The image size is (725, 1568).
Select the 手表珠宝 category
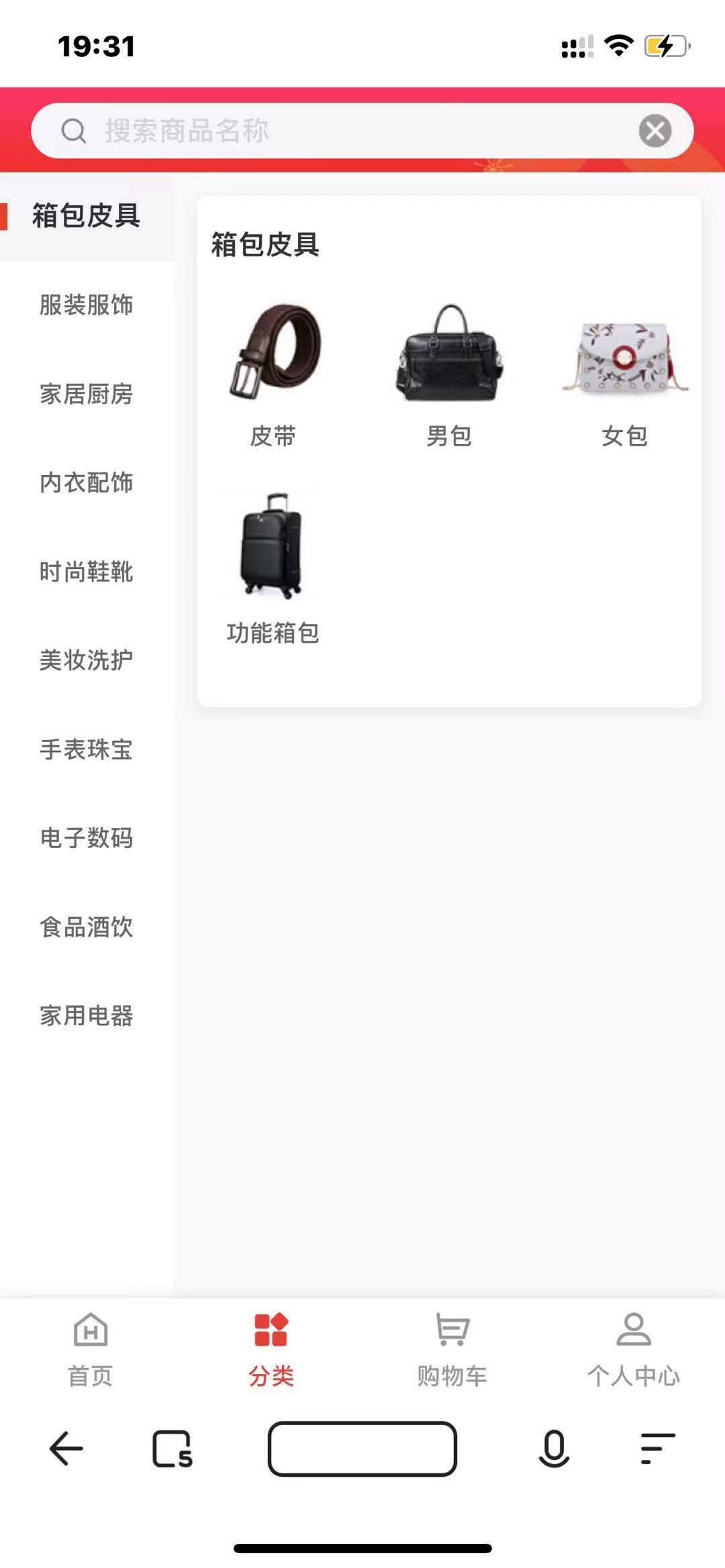(87, 749)
